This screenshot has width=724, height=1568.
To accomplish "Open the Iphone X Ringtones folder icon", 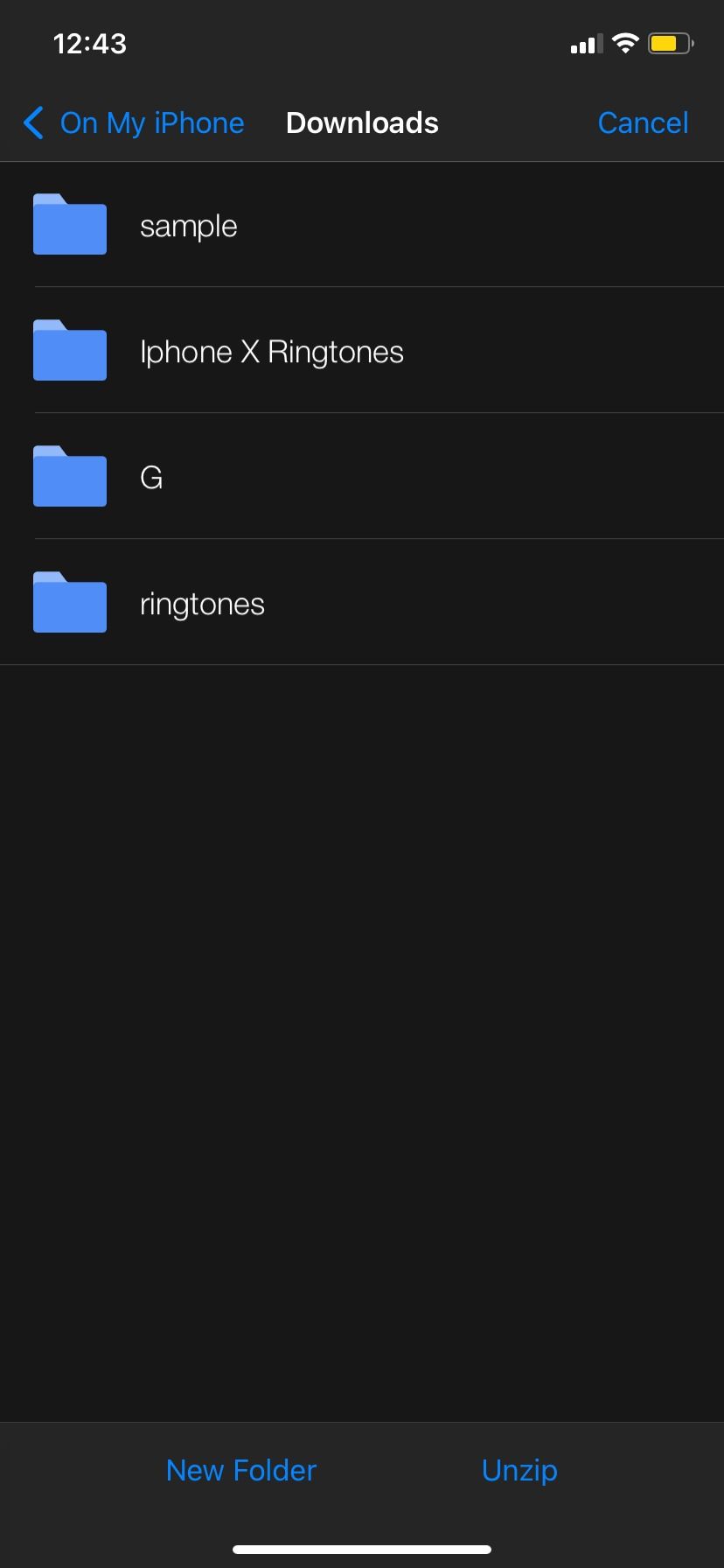I will tap(69, 351).
